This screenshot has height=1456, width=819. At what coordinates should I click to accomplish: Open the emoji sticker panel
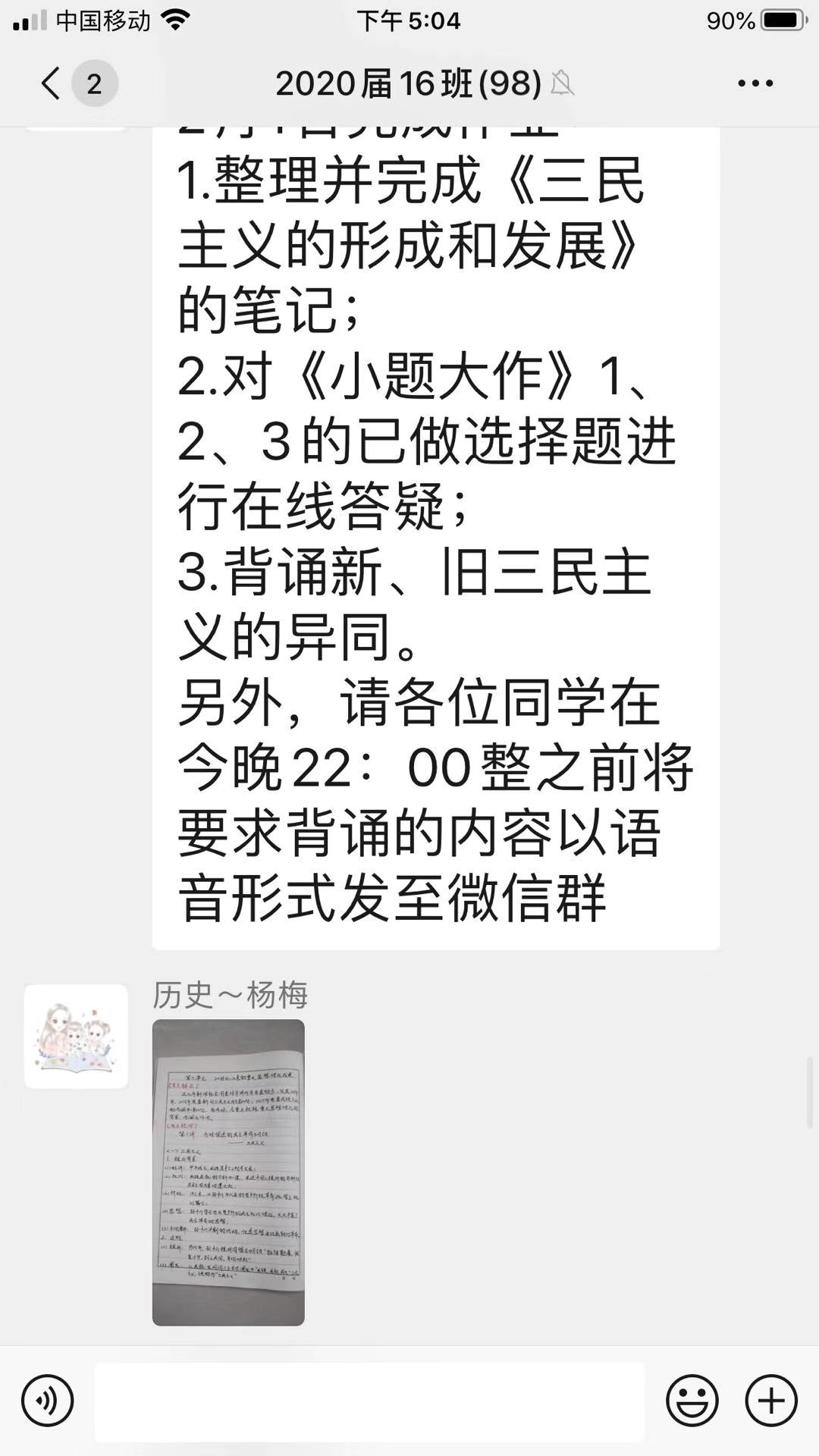pos(692,1400)
